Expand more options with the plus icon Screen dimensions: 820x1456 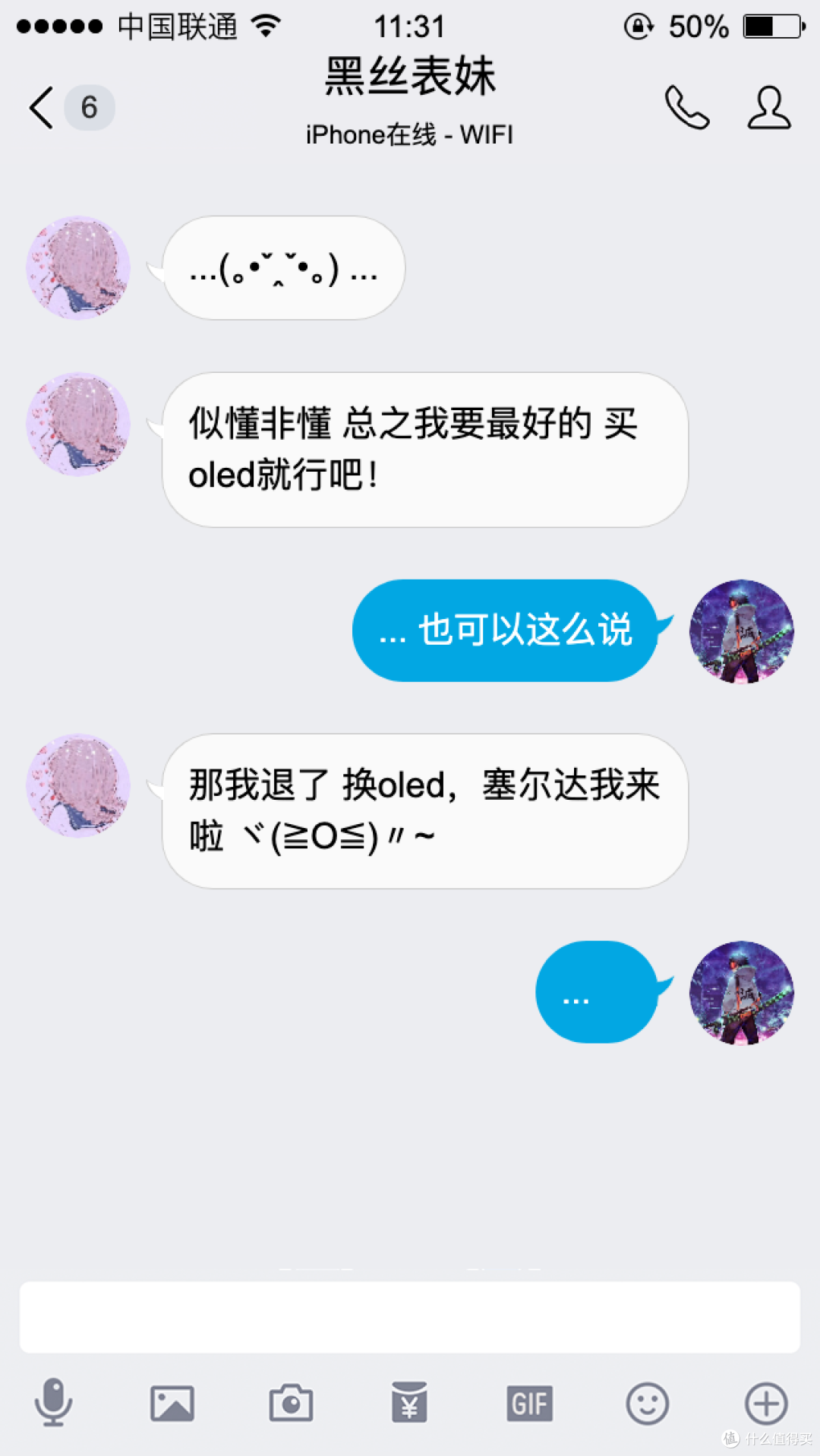[x=766, y=1403]
